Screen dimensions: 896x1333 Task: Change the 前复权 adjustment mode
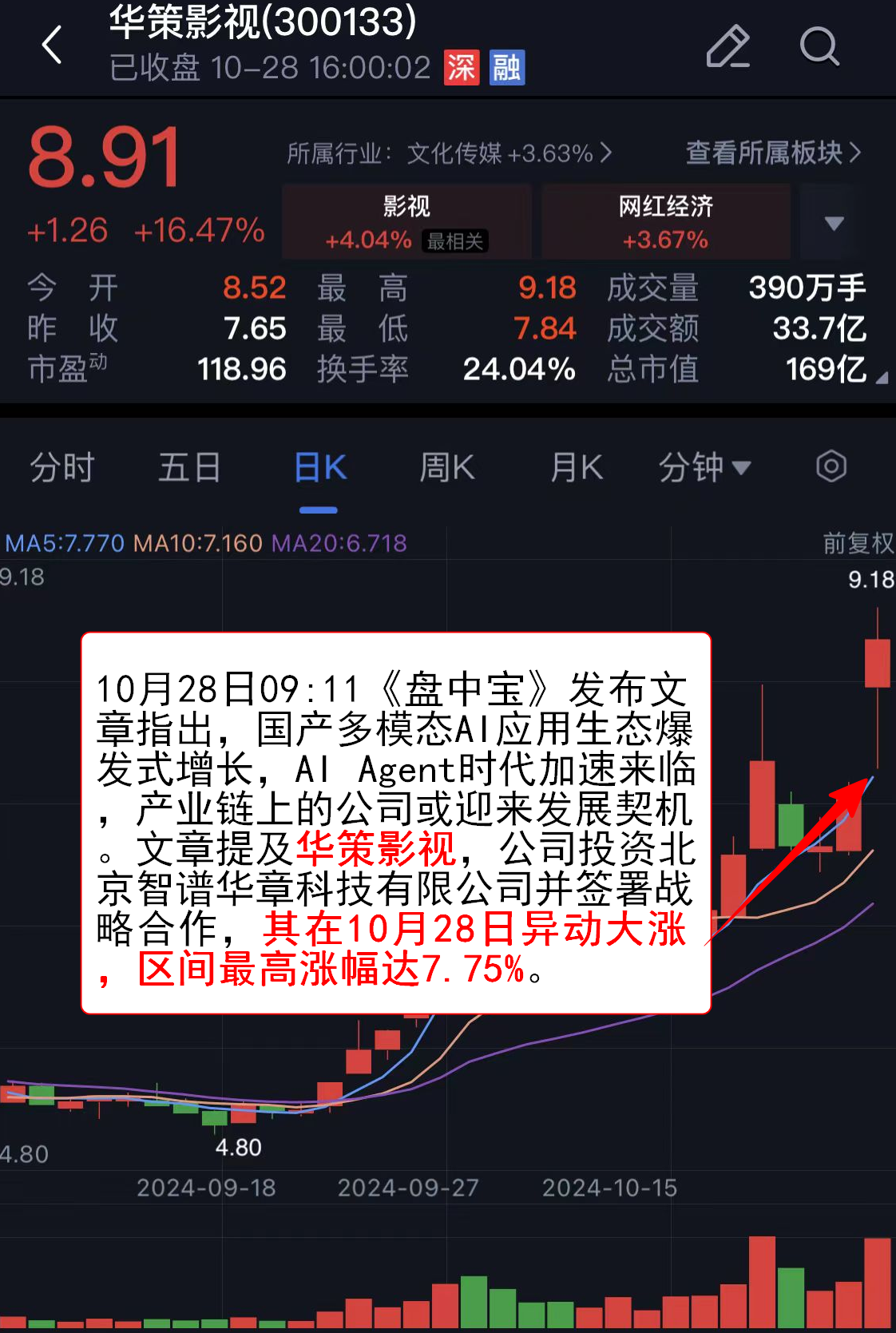coord(858,543)
